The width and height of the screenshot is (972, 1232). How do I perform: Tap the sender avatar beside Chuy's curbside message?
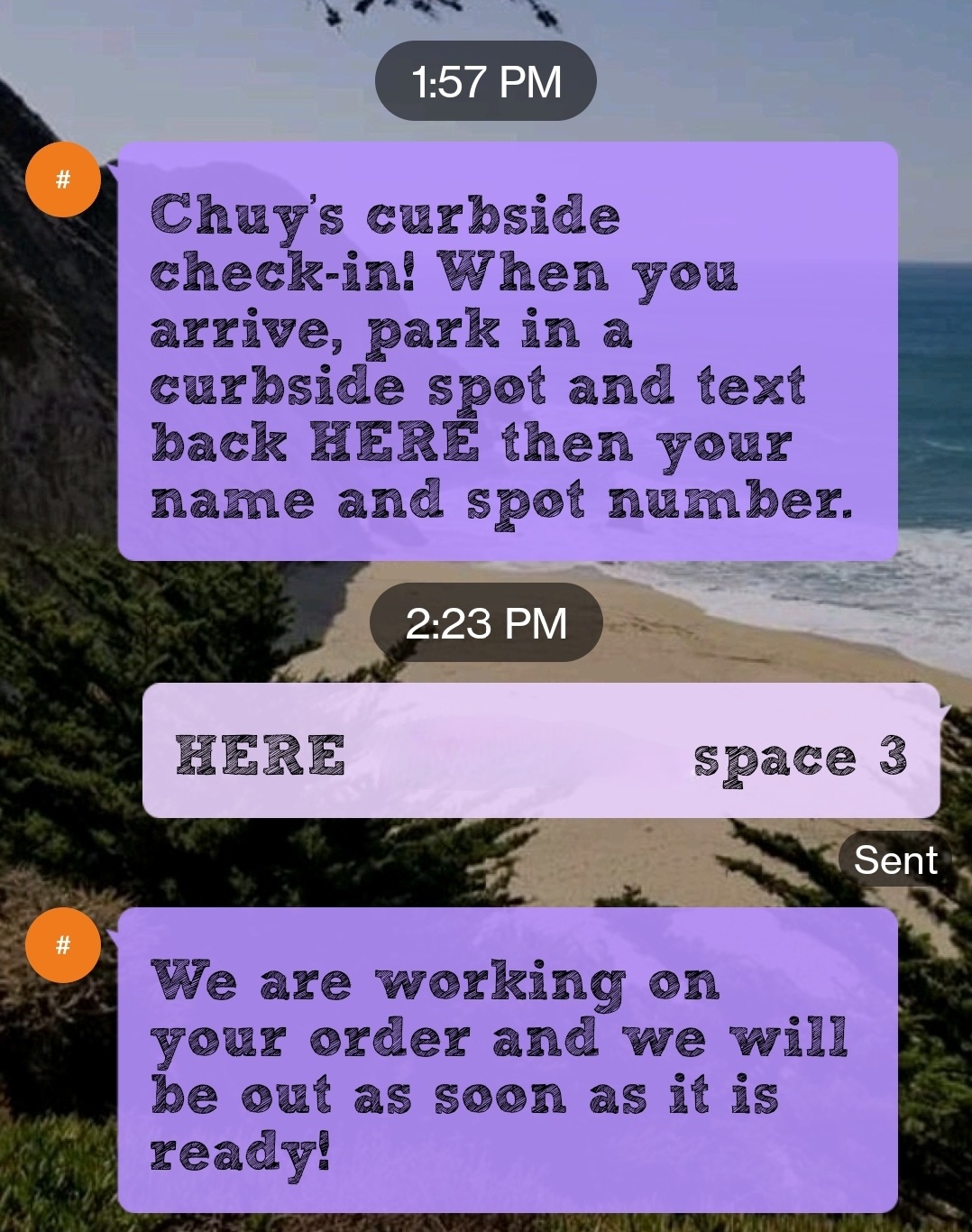coord(63,179)
